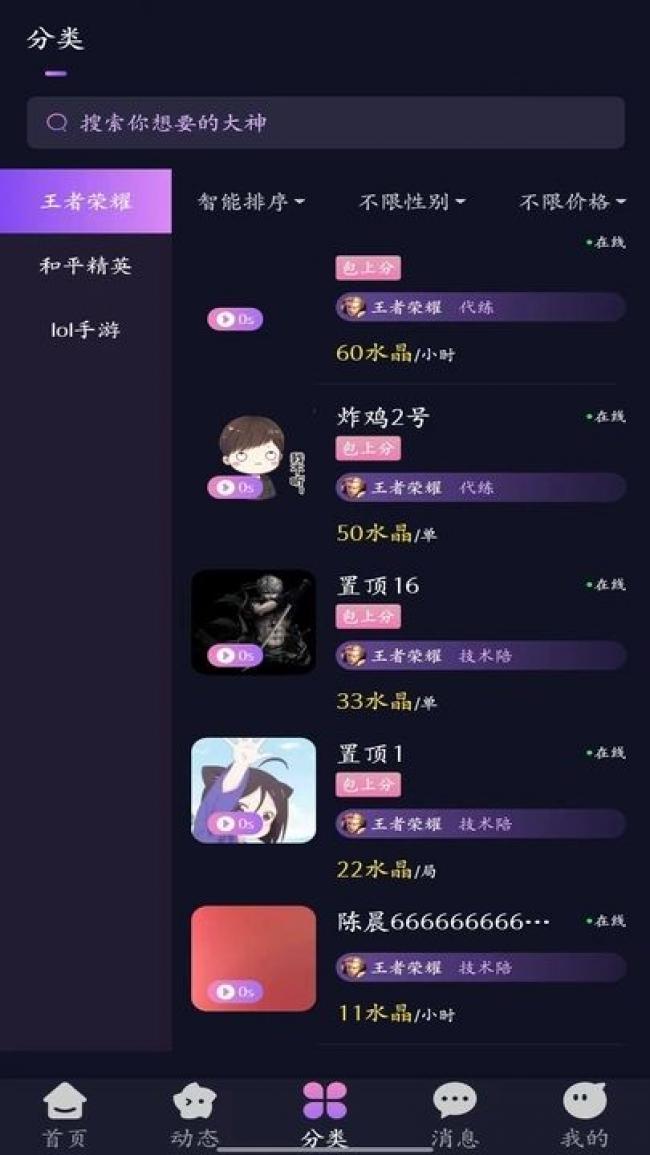Image resolution: width=650 pixels, height=1155 pixels.
Task: Go to the 首页 tab
Action: [65, 1115]
